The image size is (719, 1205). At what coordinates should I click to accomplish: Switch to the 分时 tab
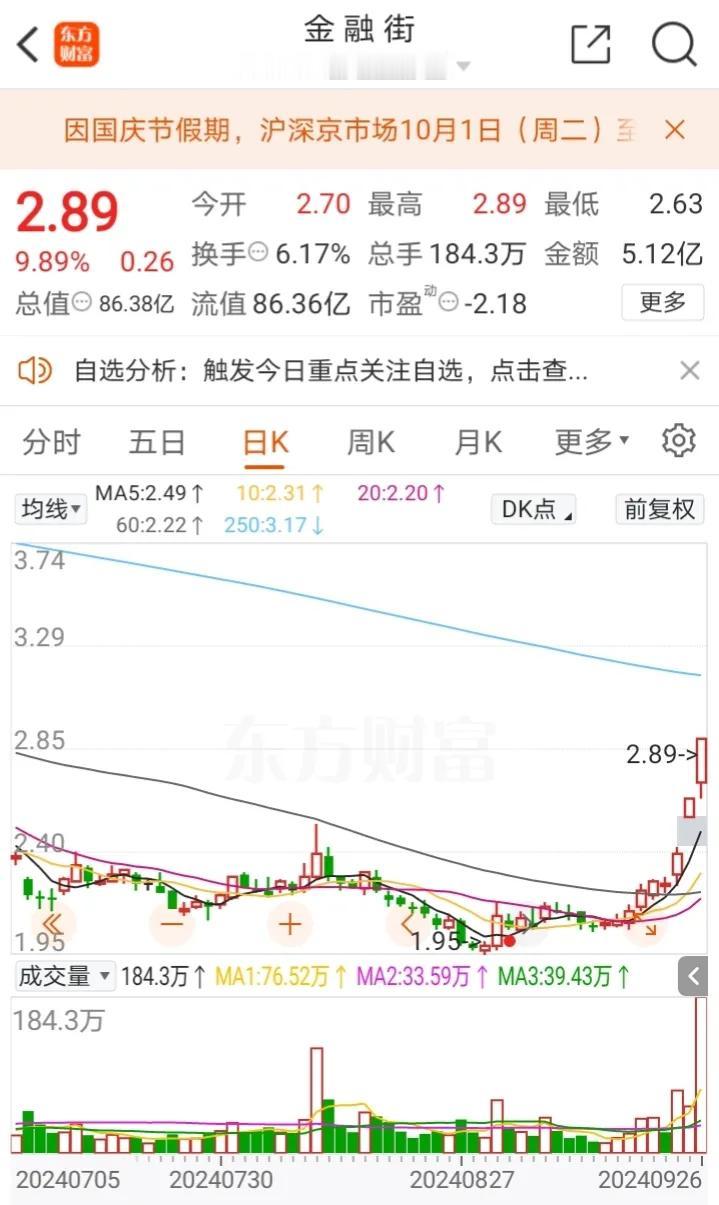(x=51, y=441)
